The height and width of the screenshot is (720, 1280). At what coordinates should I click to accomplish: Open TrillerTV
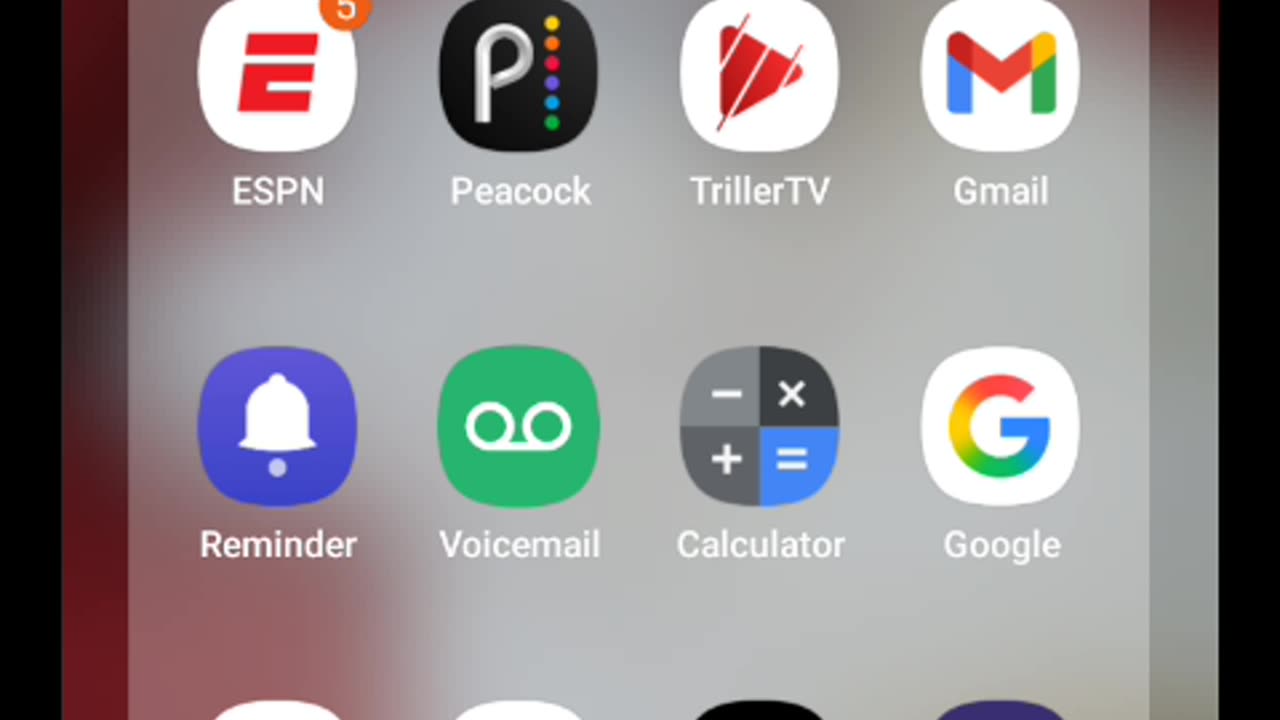click(759, 75)
